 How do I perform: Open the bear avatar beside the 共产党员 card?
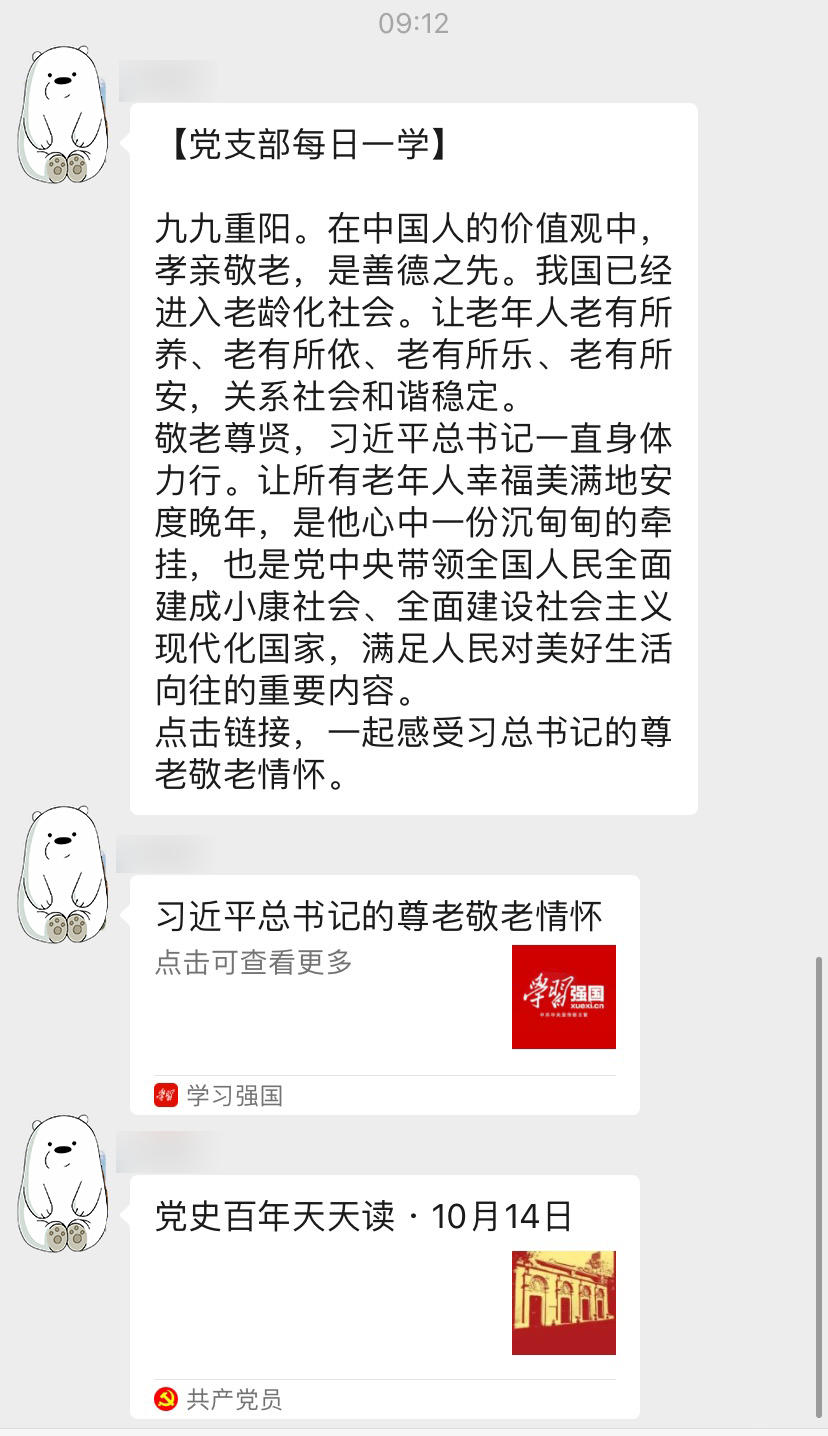pyautogui.click(x=64, y=1184)
